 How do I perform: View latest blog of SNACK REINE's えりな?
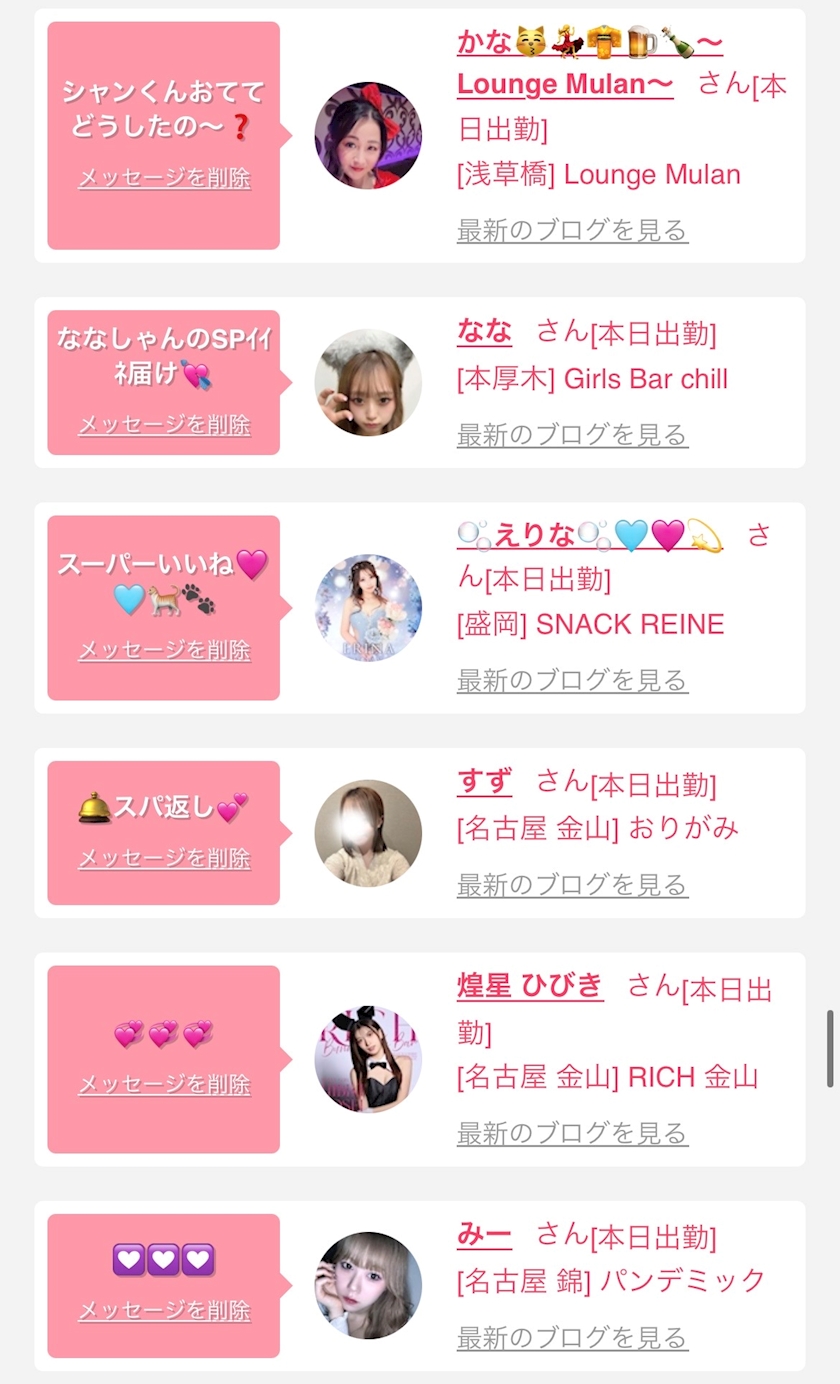click(572, 680)
